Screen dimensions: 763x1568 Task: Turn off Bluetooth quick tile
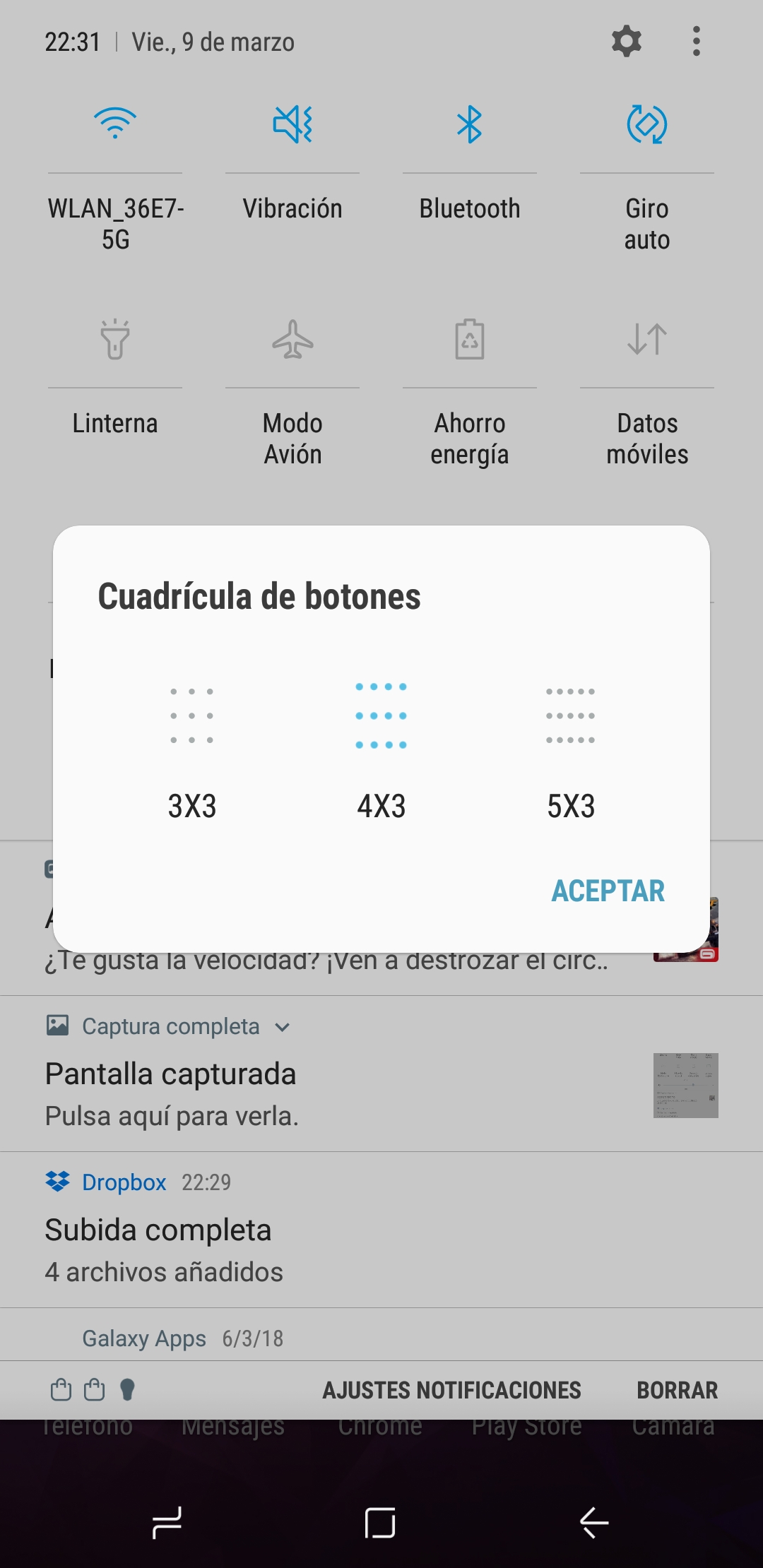pyautogui.click(x=470, y=124)
